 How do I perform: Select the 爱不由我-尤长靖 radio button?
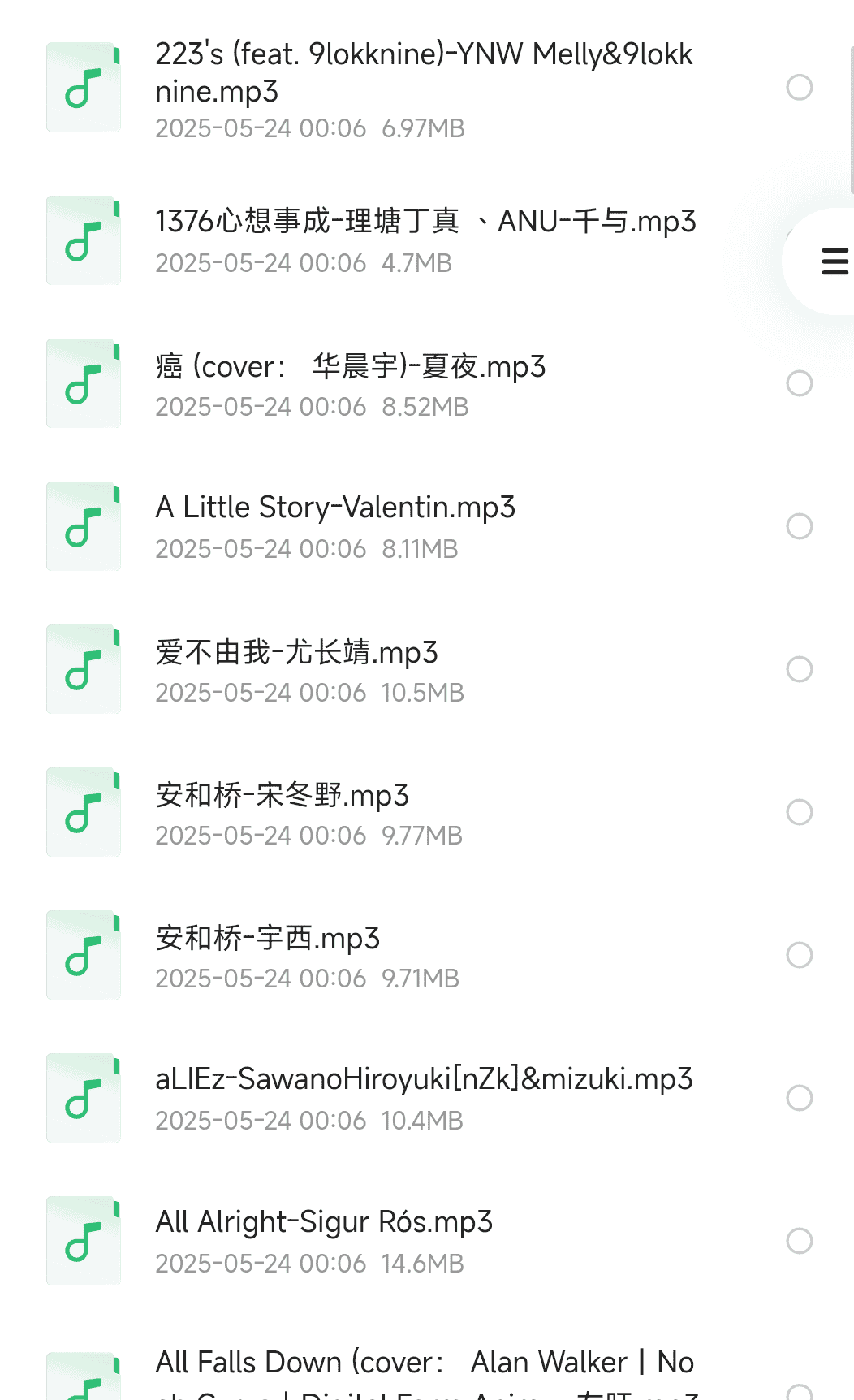pyautogui.click(x=800, y=669)
